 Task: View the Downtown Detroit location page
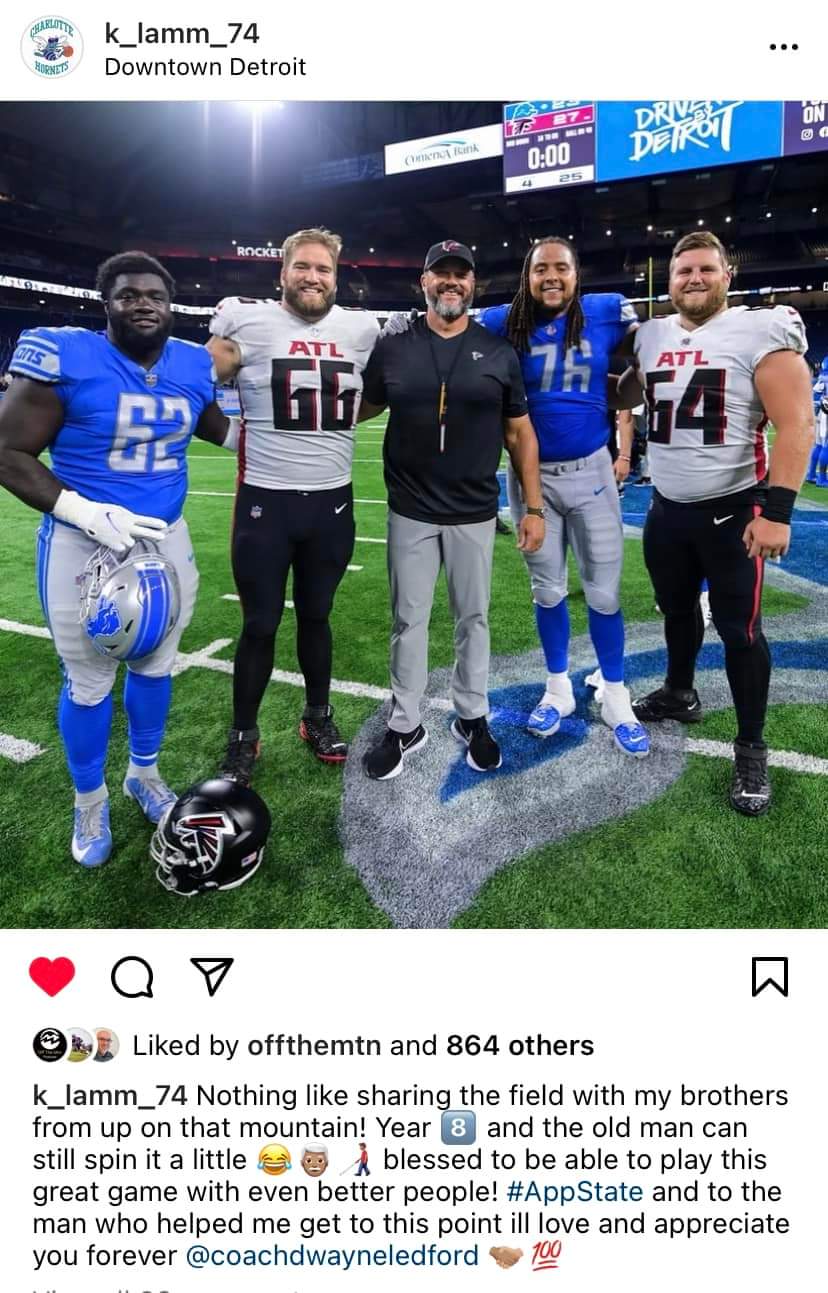[205, 67]
